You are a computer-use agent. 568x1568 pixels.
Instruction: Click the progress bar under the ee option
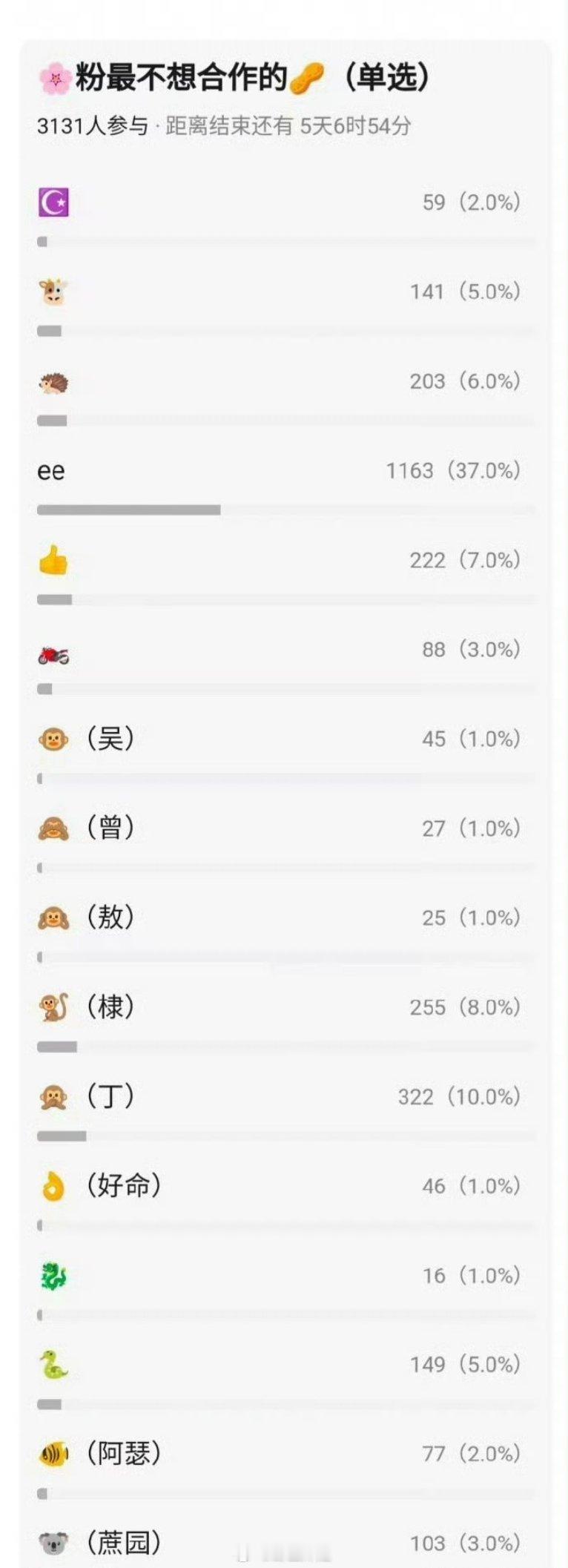pyautogui.click(x=287, y=509)
